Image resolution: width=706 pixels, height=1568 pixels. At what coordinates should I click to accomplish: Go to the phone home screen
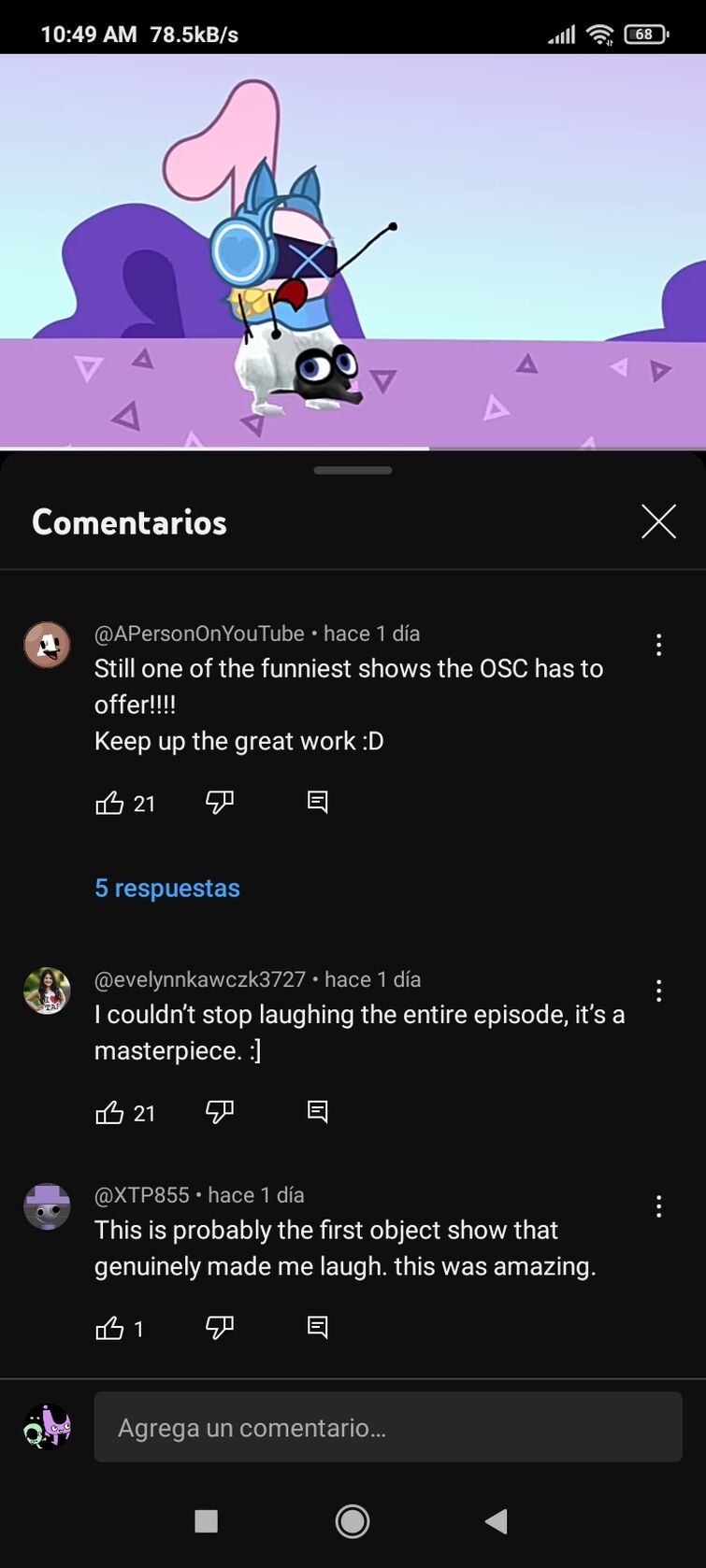353,1521
